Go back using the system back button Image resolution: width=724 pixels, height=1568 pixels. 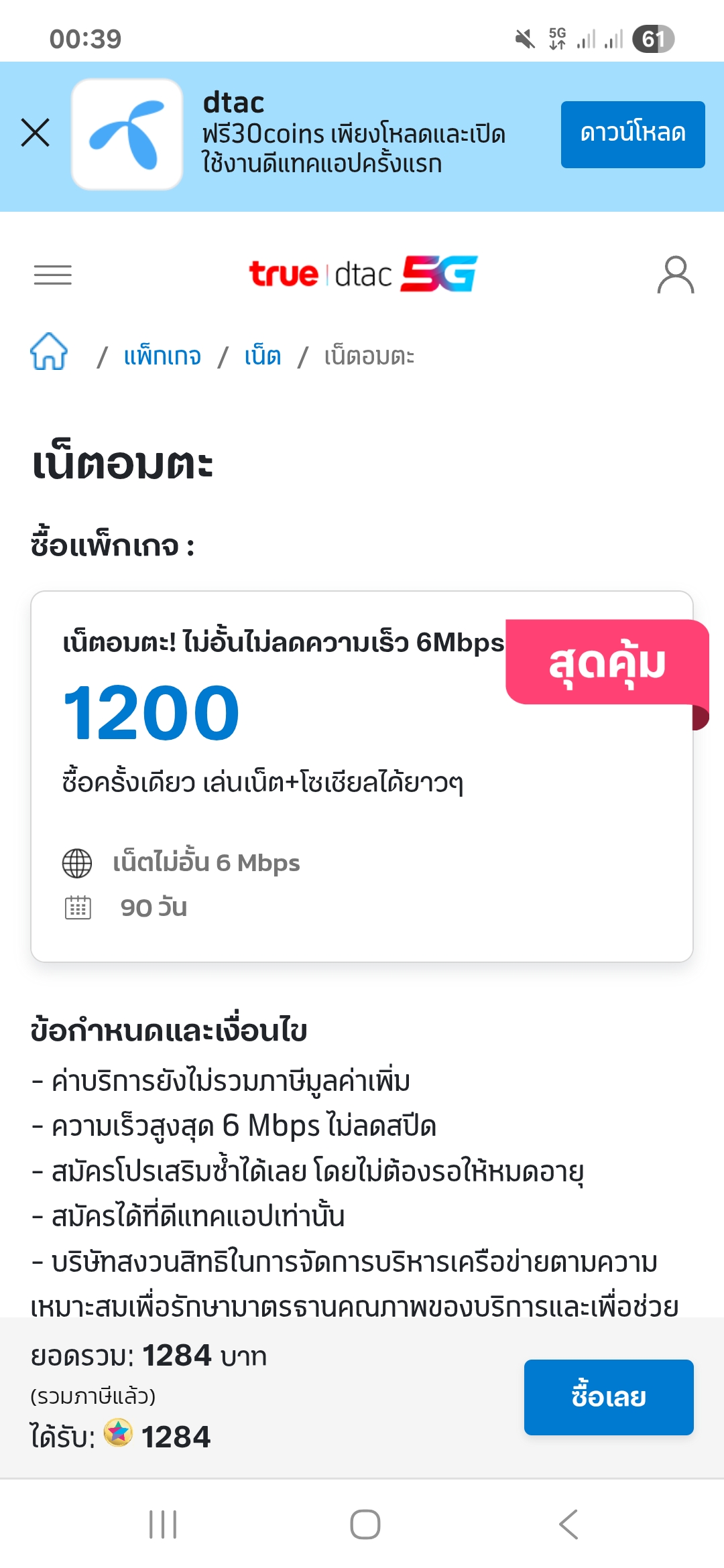tap(568, 1524)
